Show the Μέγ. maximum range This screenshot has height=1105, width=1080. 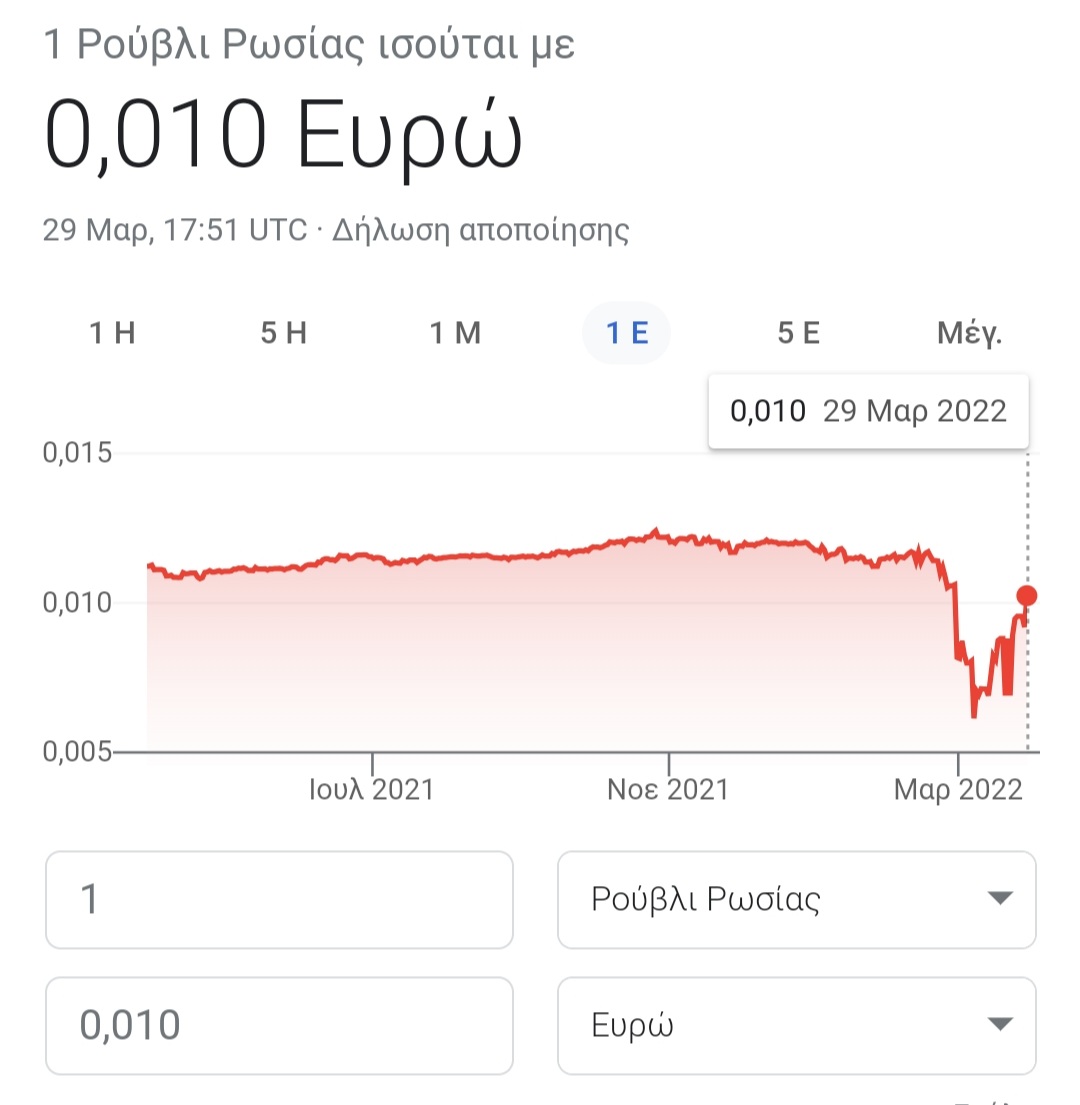[969, 333]
